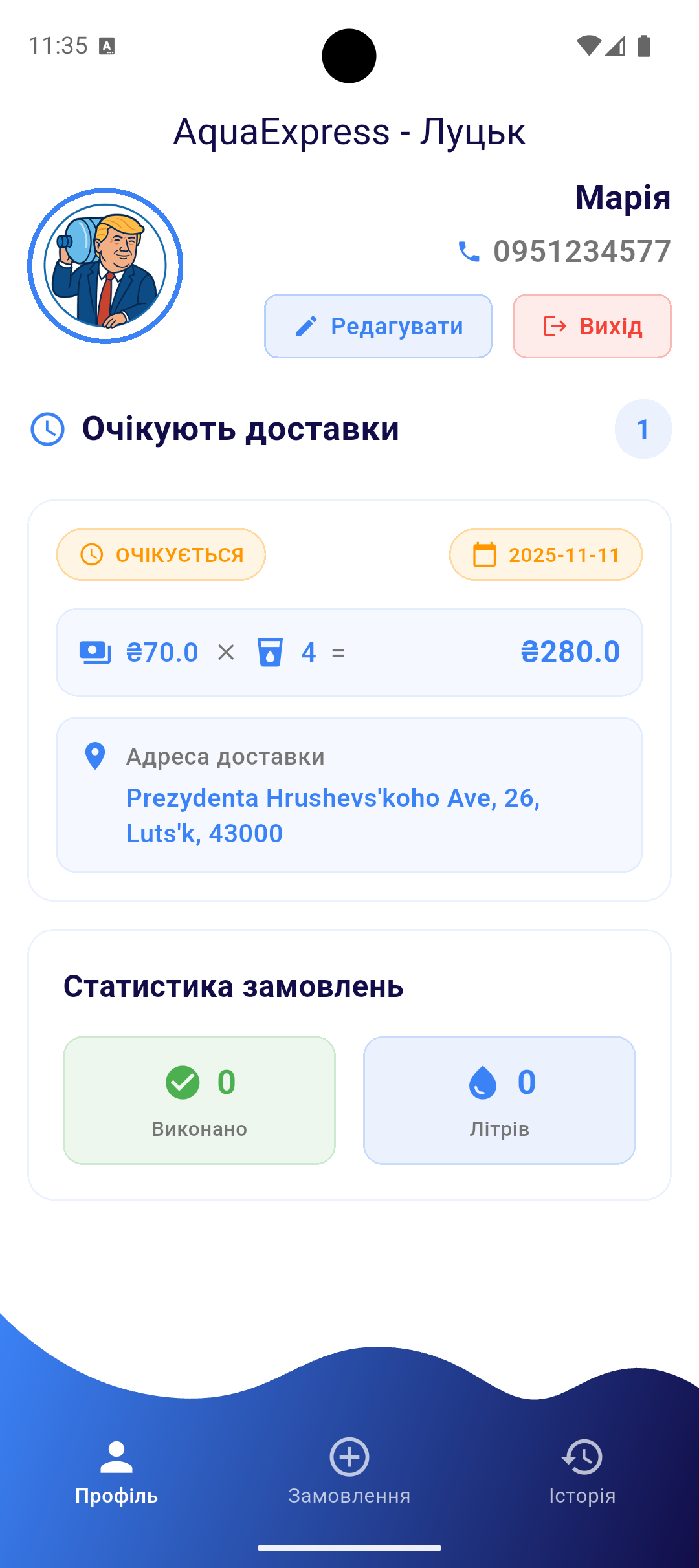Image resolution: width=699 pixels, height=1568 pixels.
Task: Toggle the ОЧІКУЄТЬСЯ status chip
Action: click(x=161, y=554)
